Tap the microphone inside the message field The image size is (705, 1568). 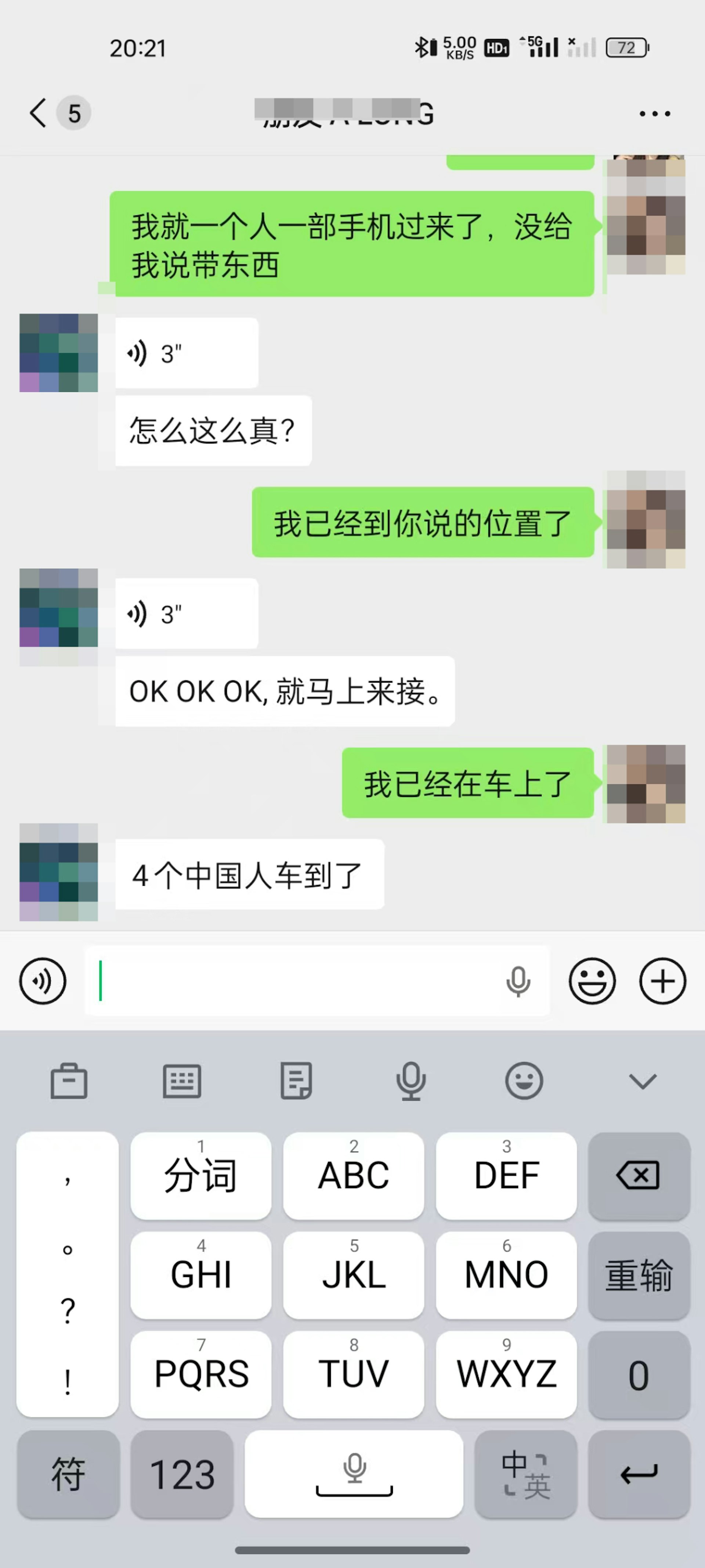pos(518,981)
